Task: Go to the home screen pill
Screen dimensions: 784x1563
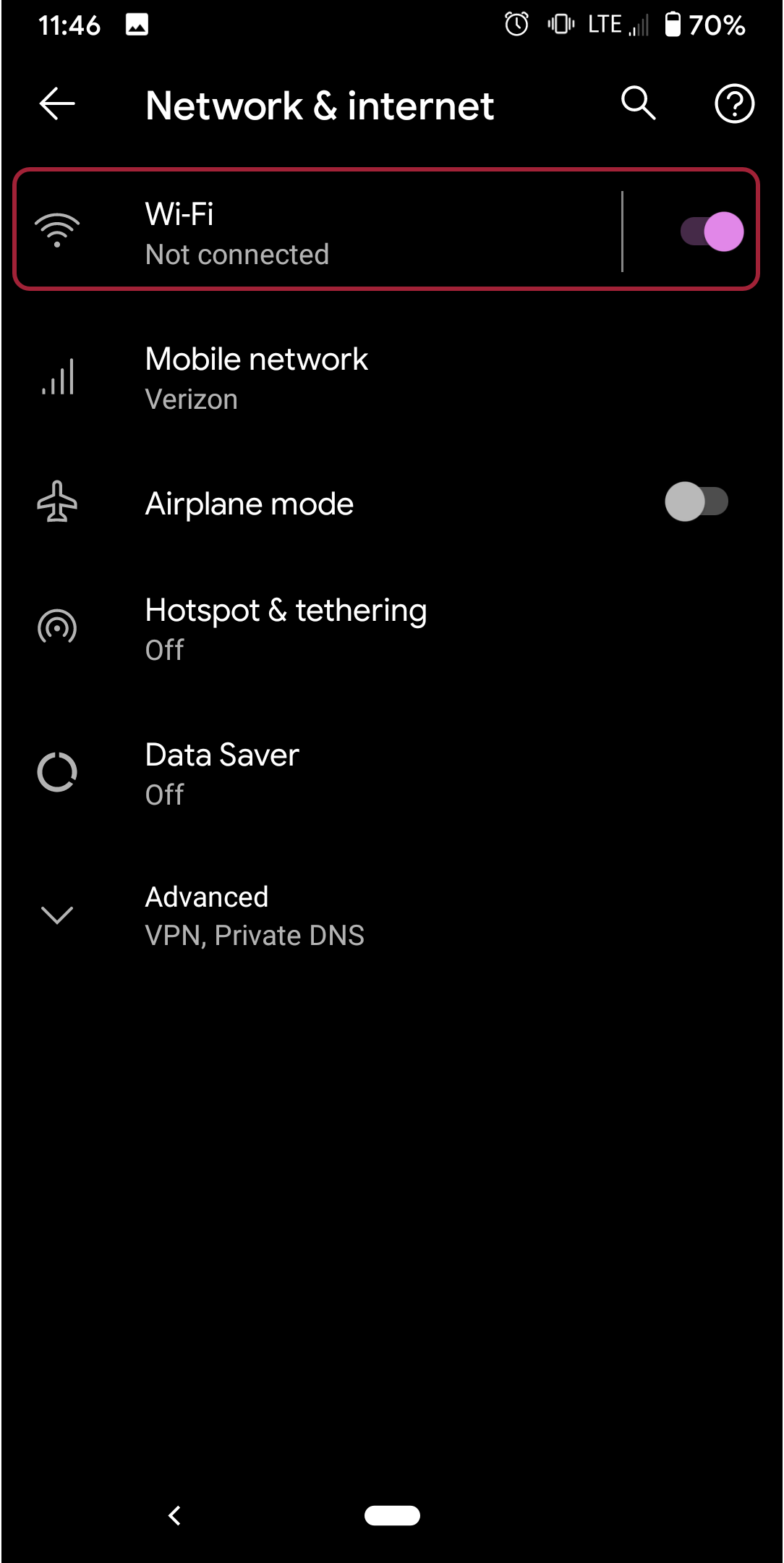Action: point(392,1515)
